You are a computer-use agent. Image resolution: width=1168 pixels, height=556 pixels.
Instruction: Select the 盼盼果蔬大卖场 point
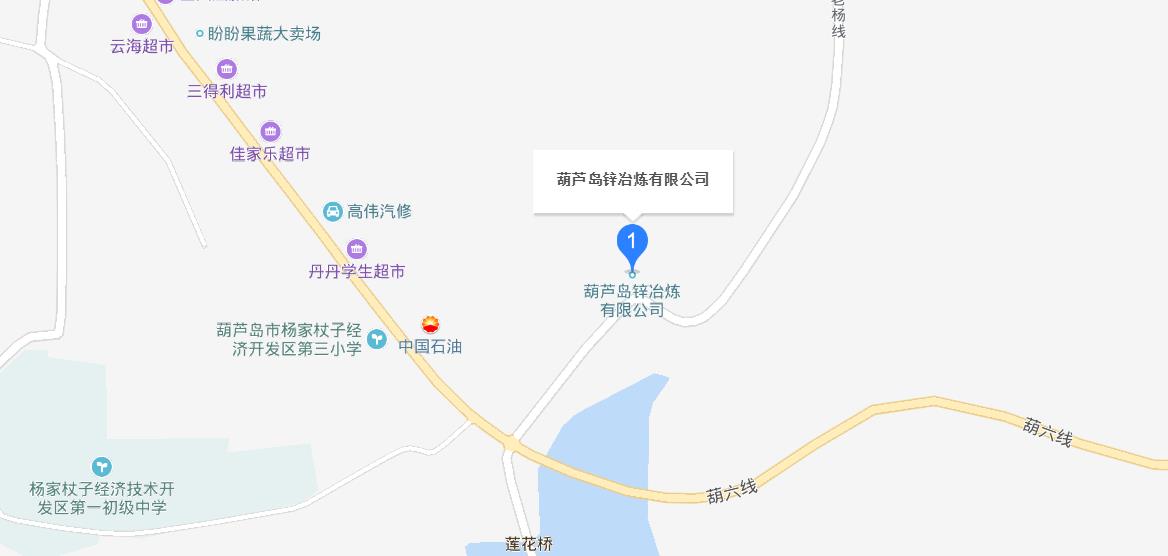tap(200, 34)
